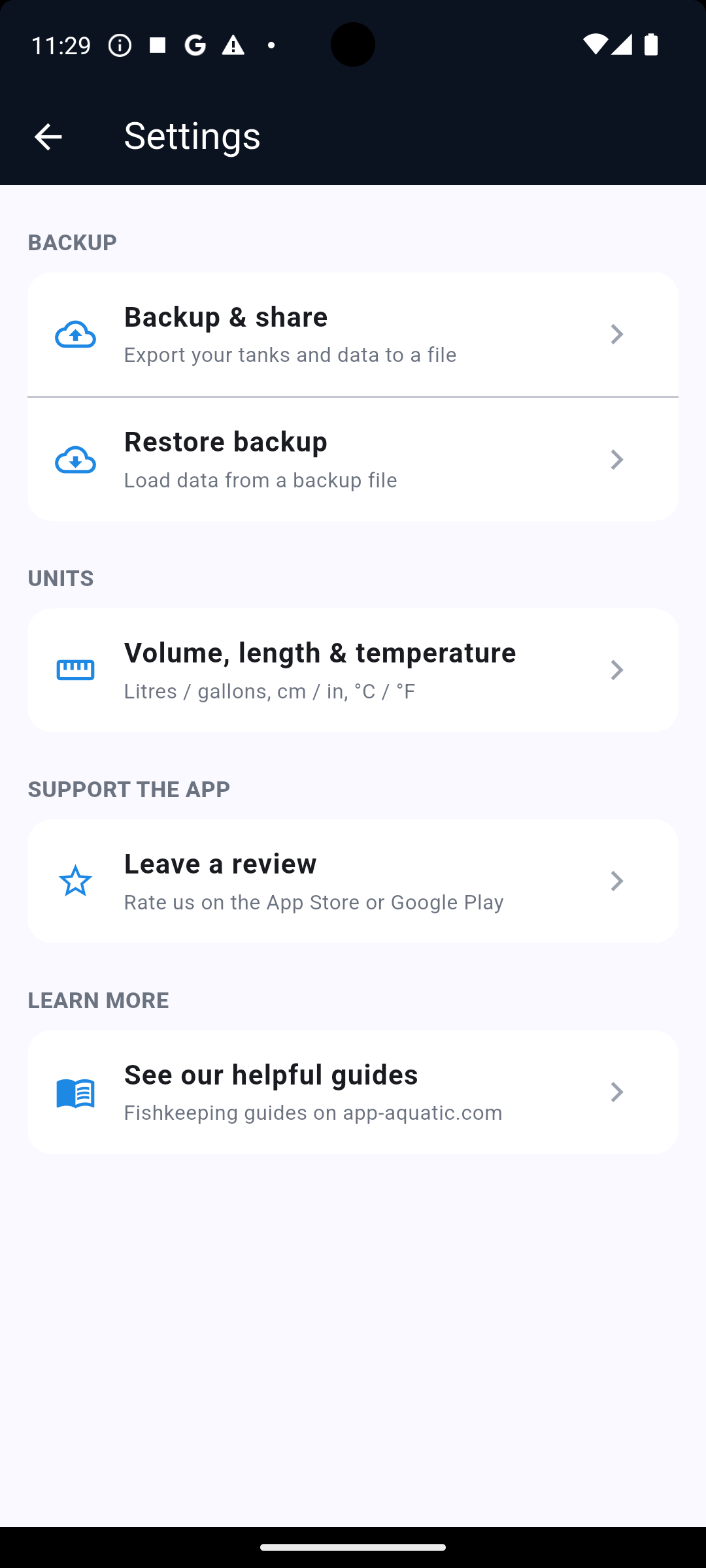Open See our helpful guides
This screenshot has height=1568, width=706.
(353, 1092)
